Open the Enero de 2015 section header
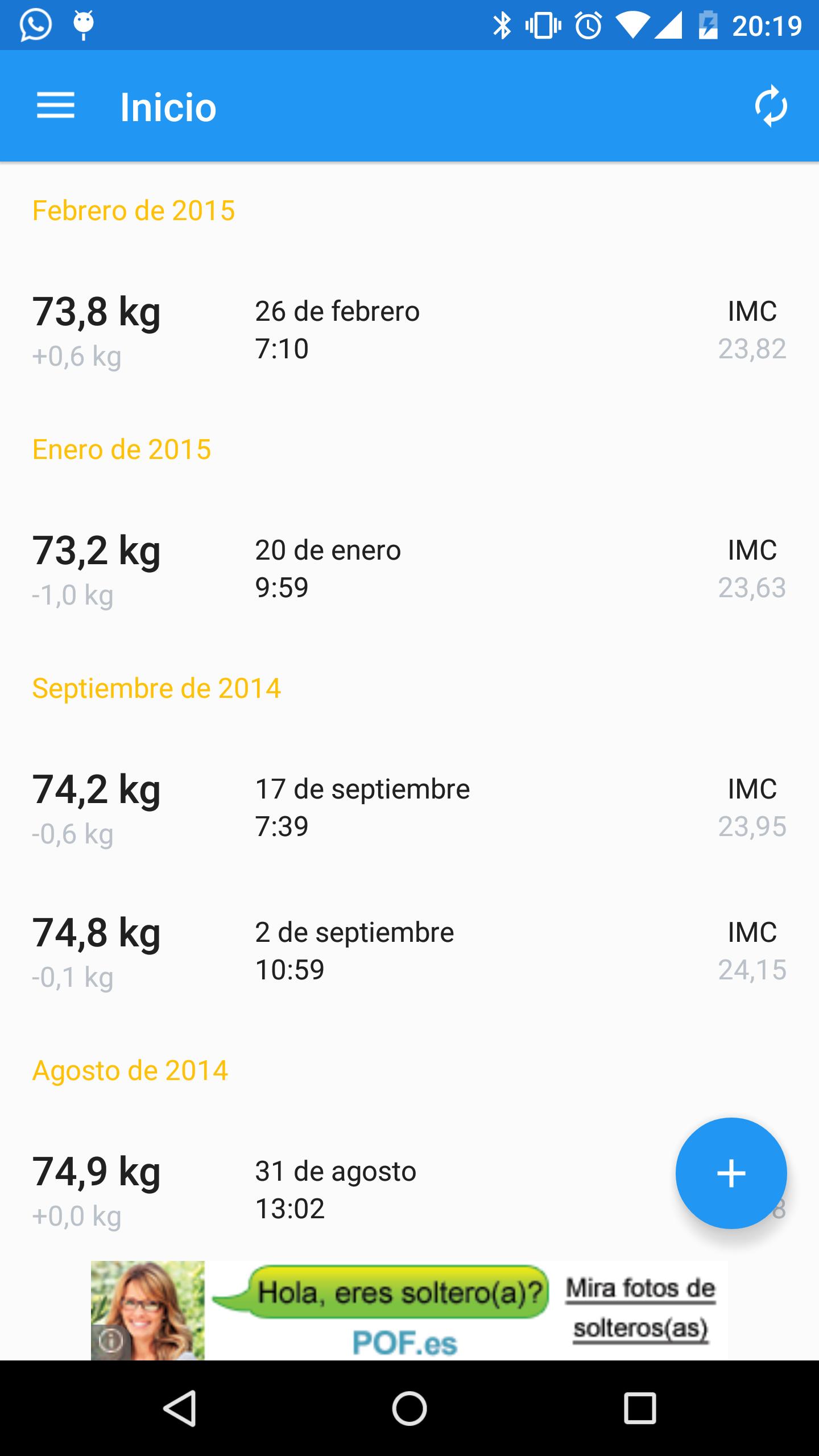Viewport: 819px width, 1456px height. coord(122,449)
